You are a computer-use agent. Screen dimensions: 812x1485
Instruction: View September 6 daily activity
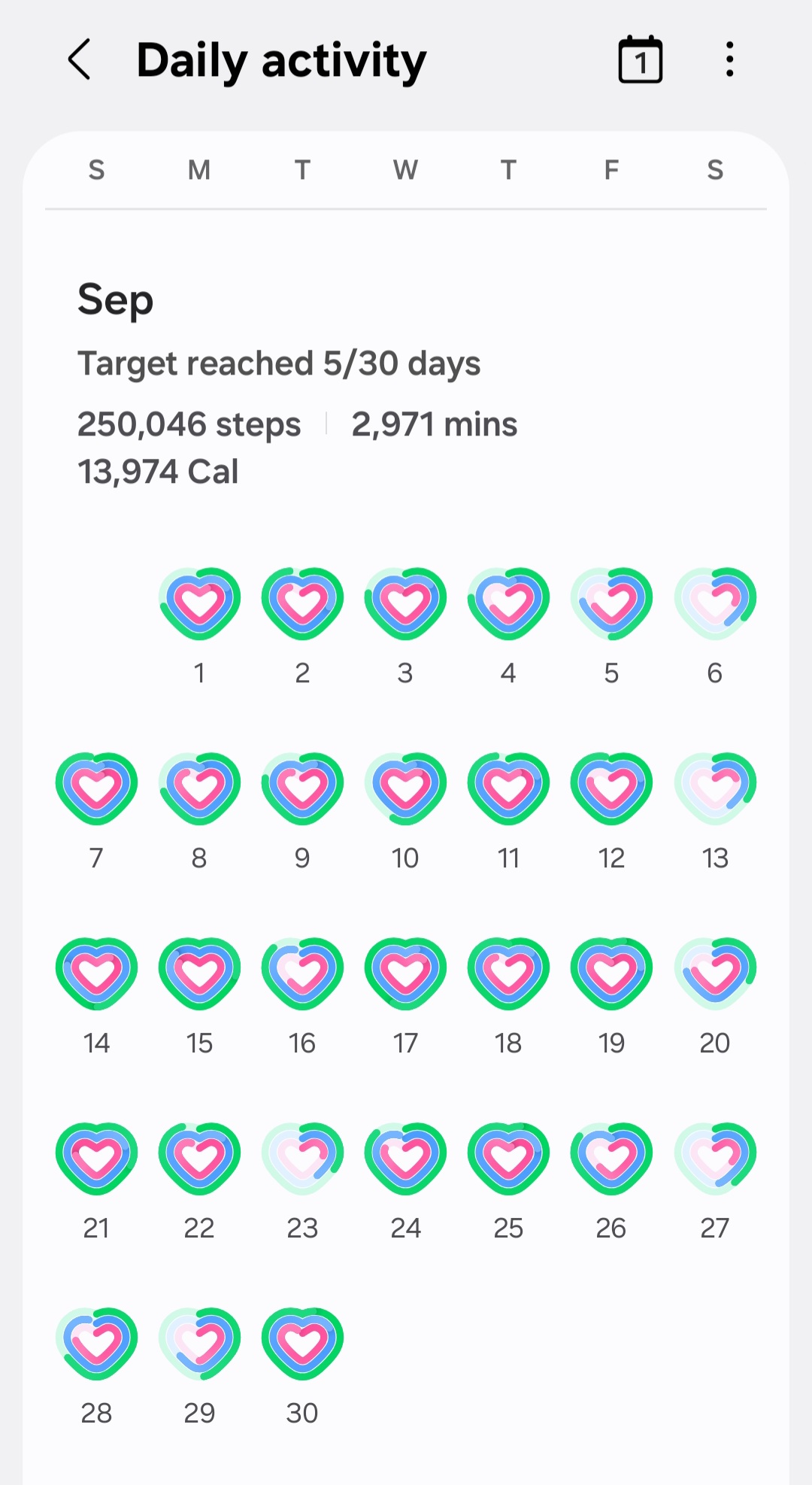pyautogui.click(x=715, y=604)
